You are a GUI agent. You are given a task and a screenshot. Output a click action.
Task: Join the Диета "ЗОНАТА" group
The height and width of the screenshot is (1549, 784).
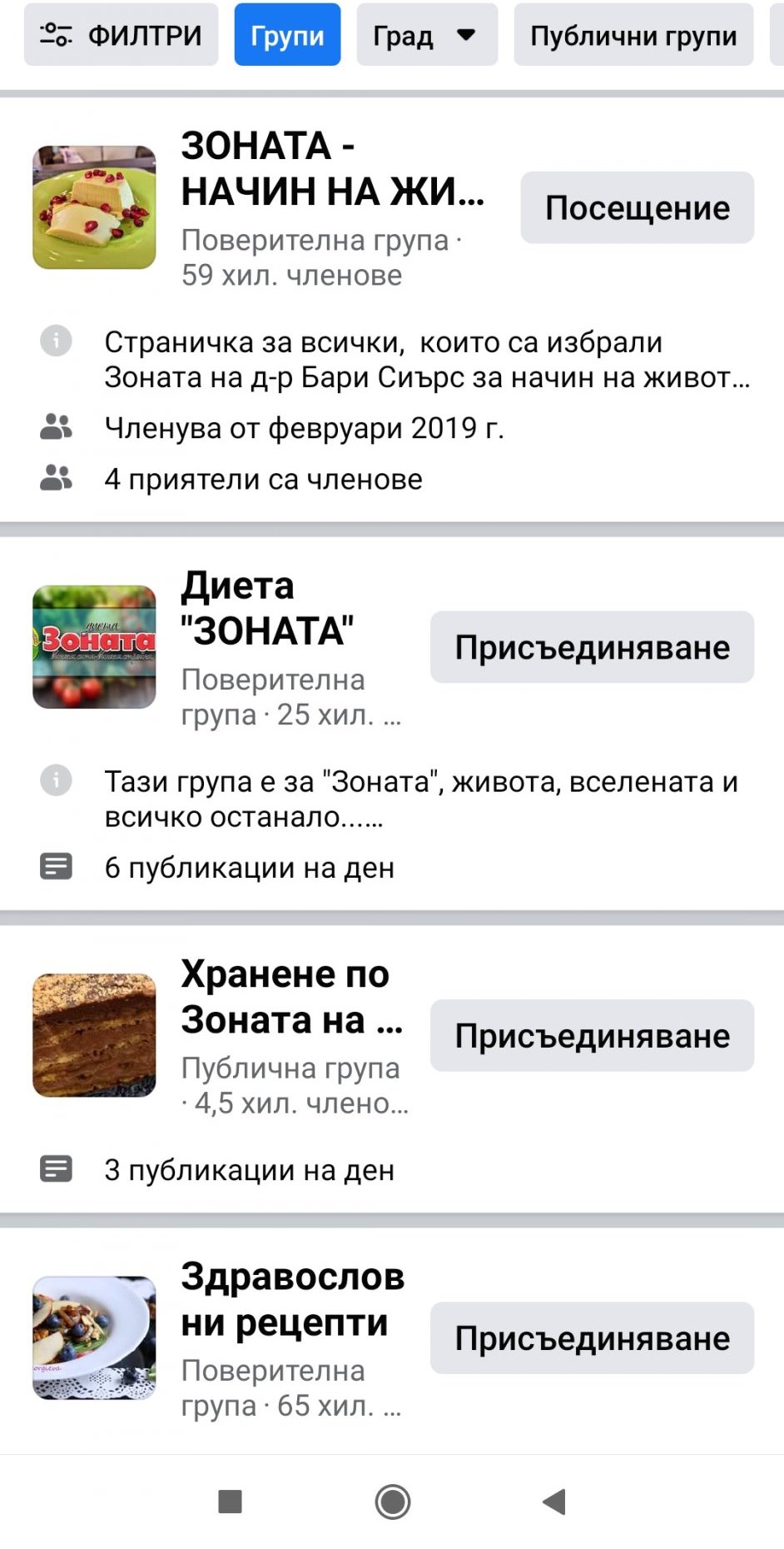coord(592,647)
